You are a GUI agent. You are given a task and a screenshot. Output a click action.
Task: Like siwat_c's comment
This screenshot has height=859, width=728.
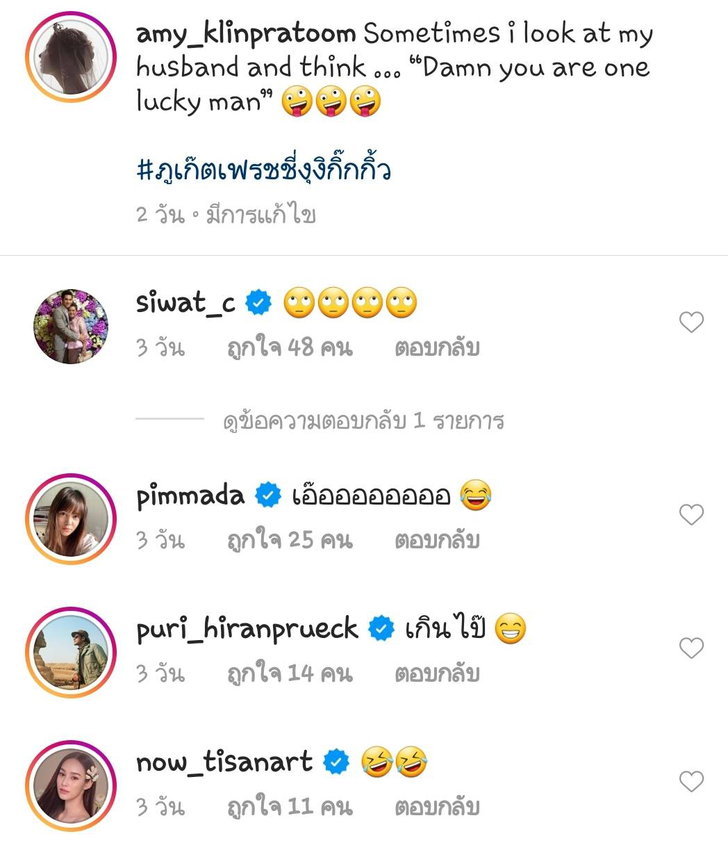point(691,322)
